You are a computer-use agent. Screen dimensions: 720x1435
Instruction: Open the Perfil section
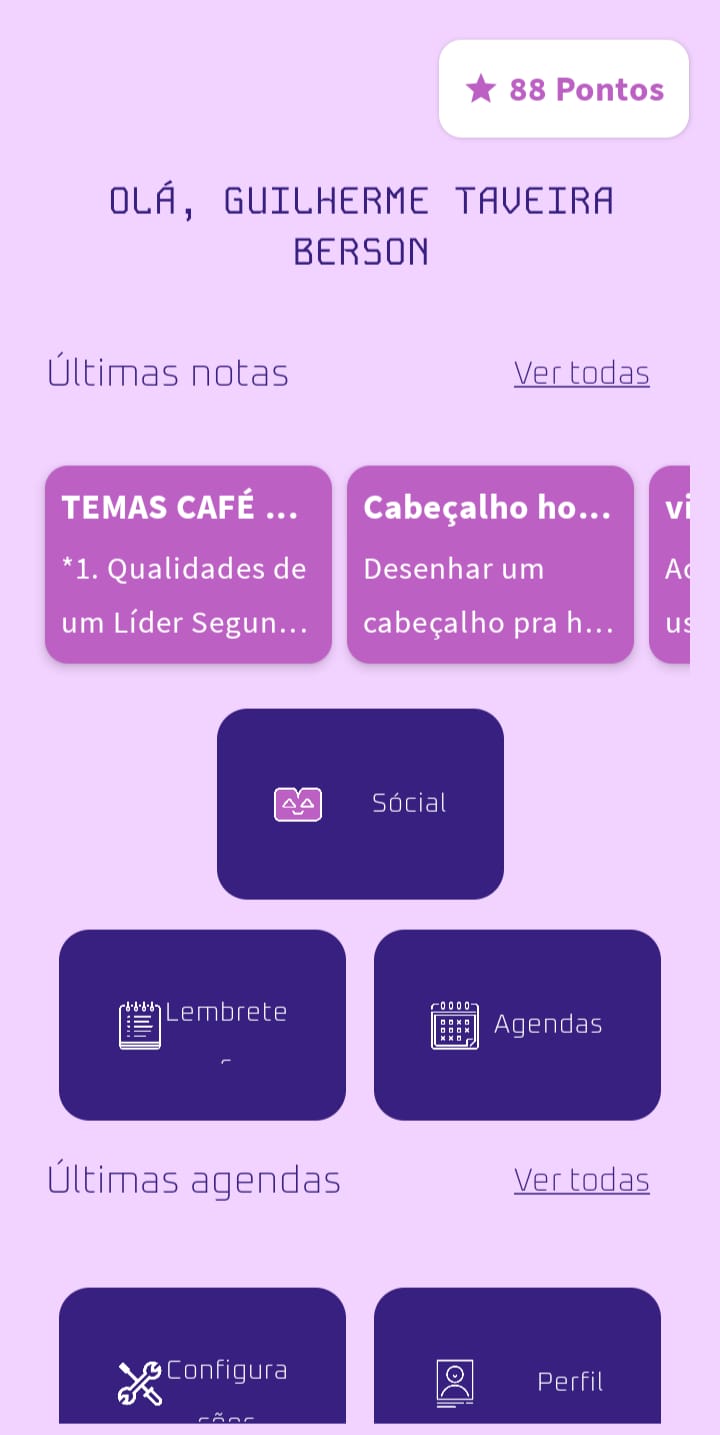[517, 1381]
